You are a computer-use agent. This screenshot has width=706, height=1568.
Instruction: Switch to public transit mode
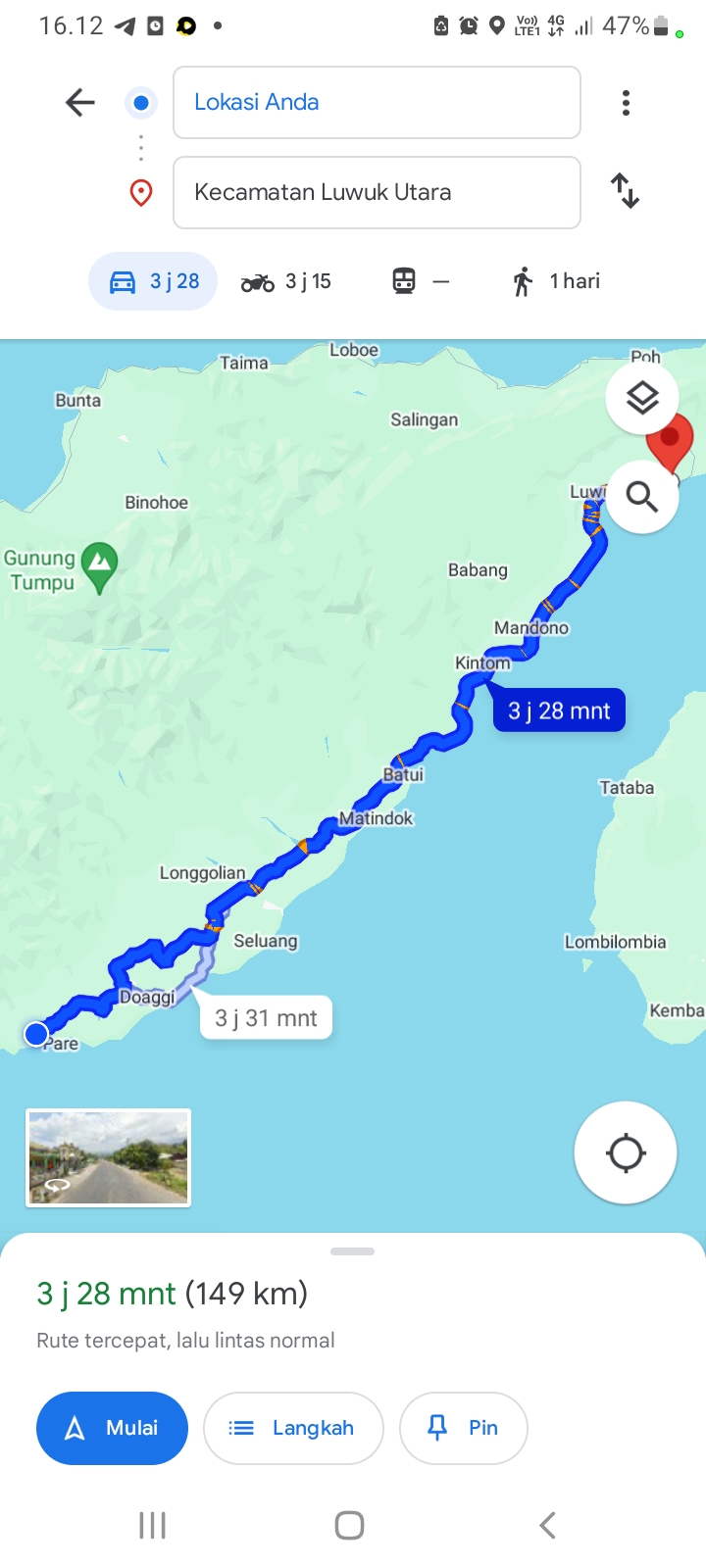pyautogui.click(x=421, y=281)
